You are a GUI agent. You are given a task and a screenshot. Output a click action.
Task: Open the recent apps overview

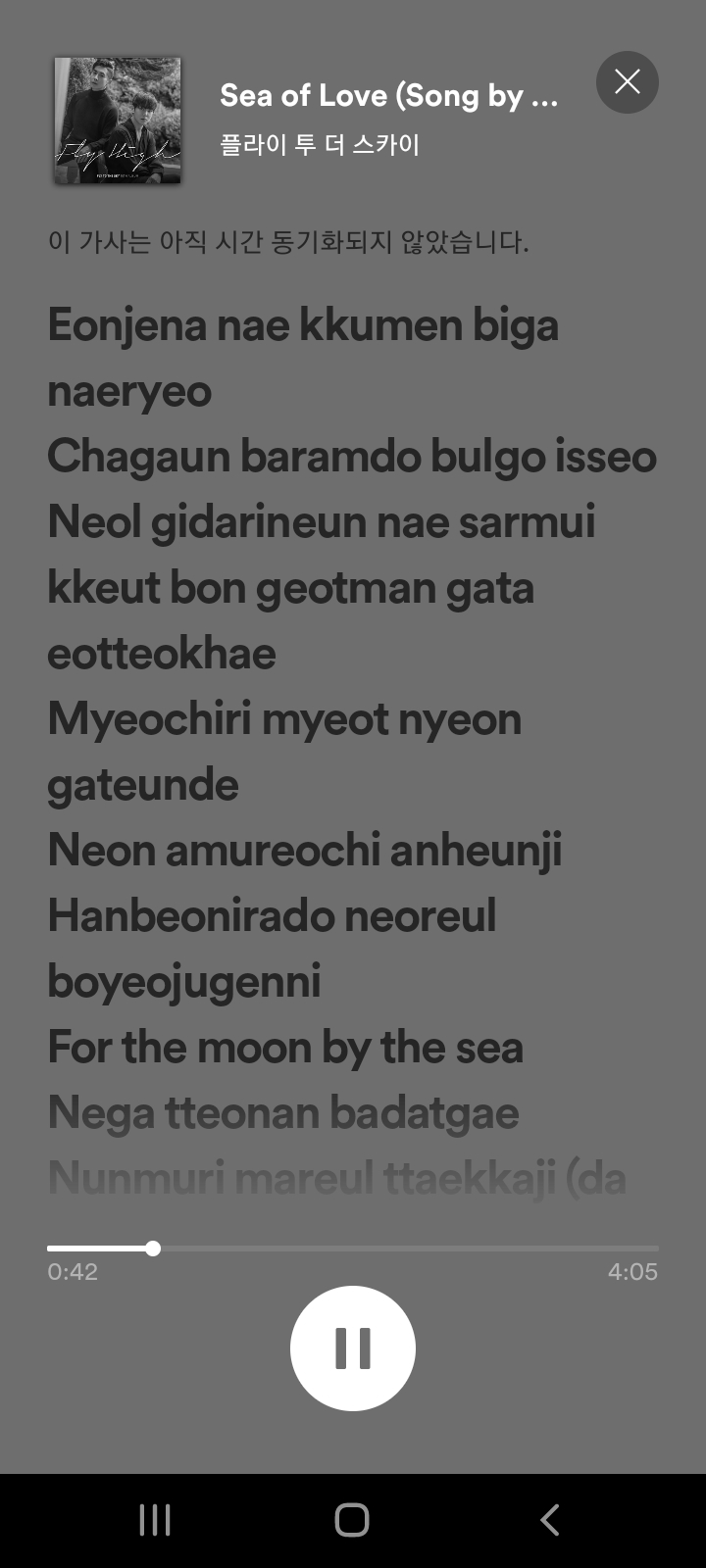[155, 1520]
